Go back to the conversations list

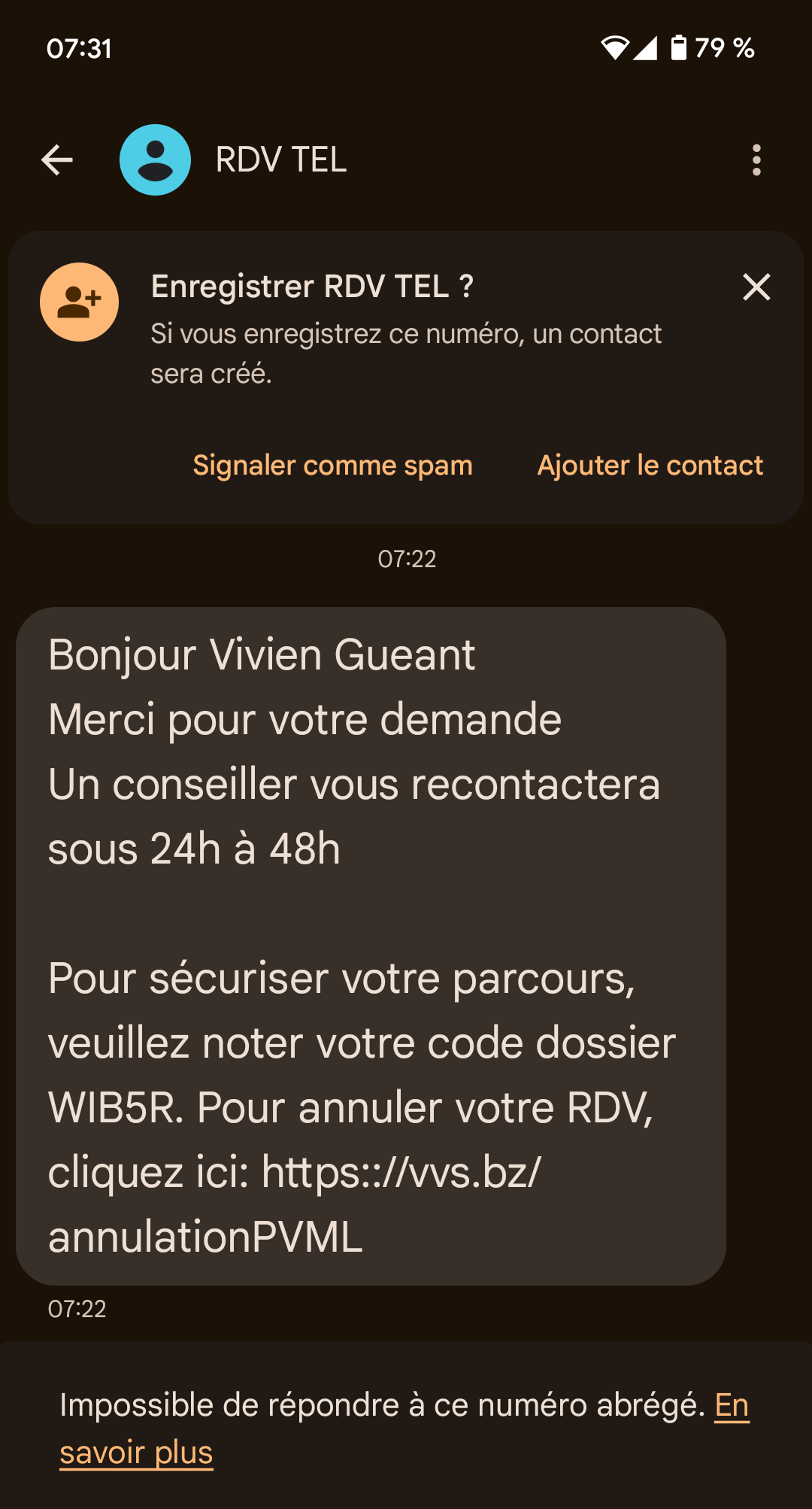pos(57,159)
